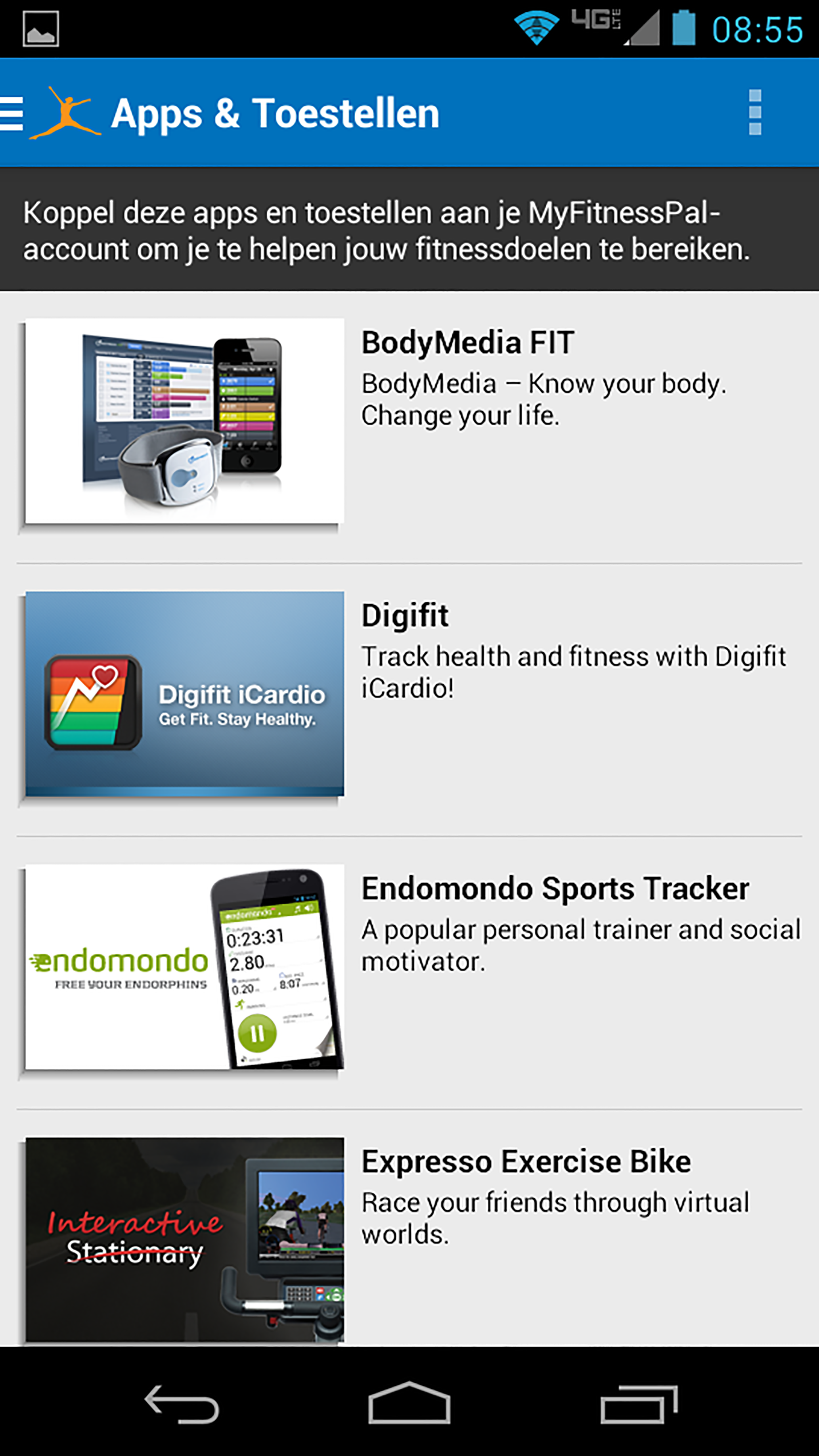Open the overflow menu

(755, 112)
